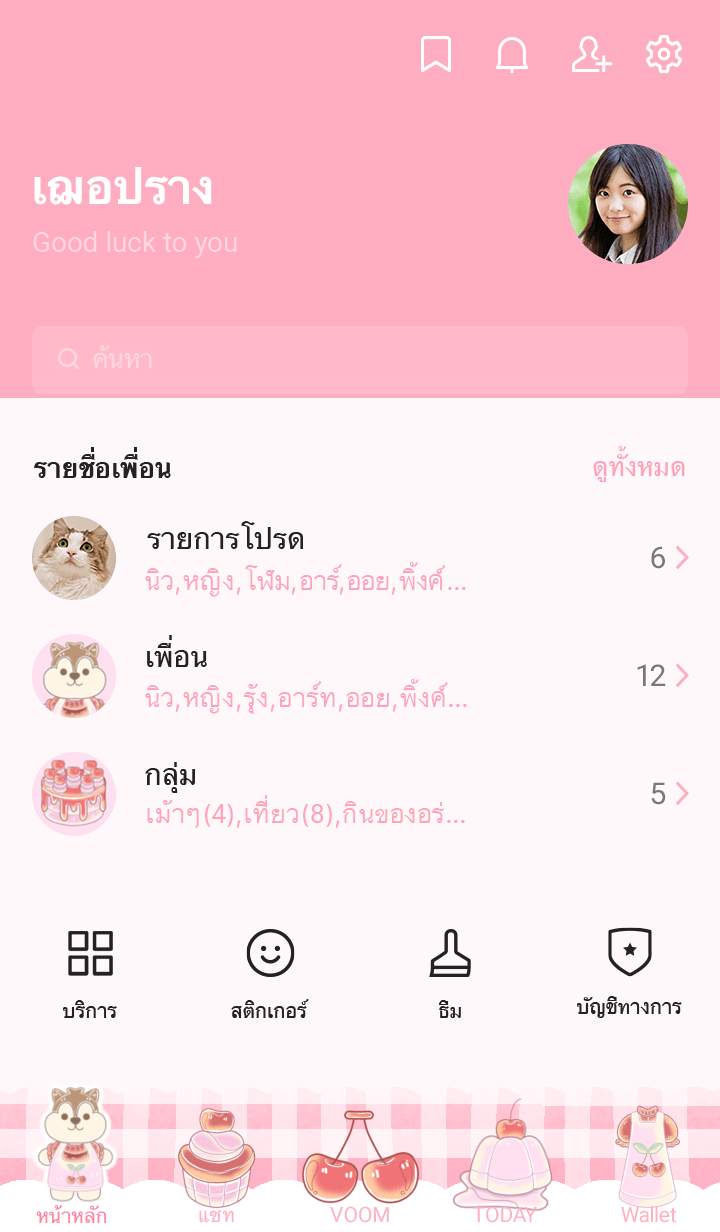Tap the add friend icon
Viewport: 720px width, 1232px height.
click(590, 55)
